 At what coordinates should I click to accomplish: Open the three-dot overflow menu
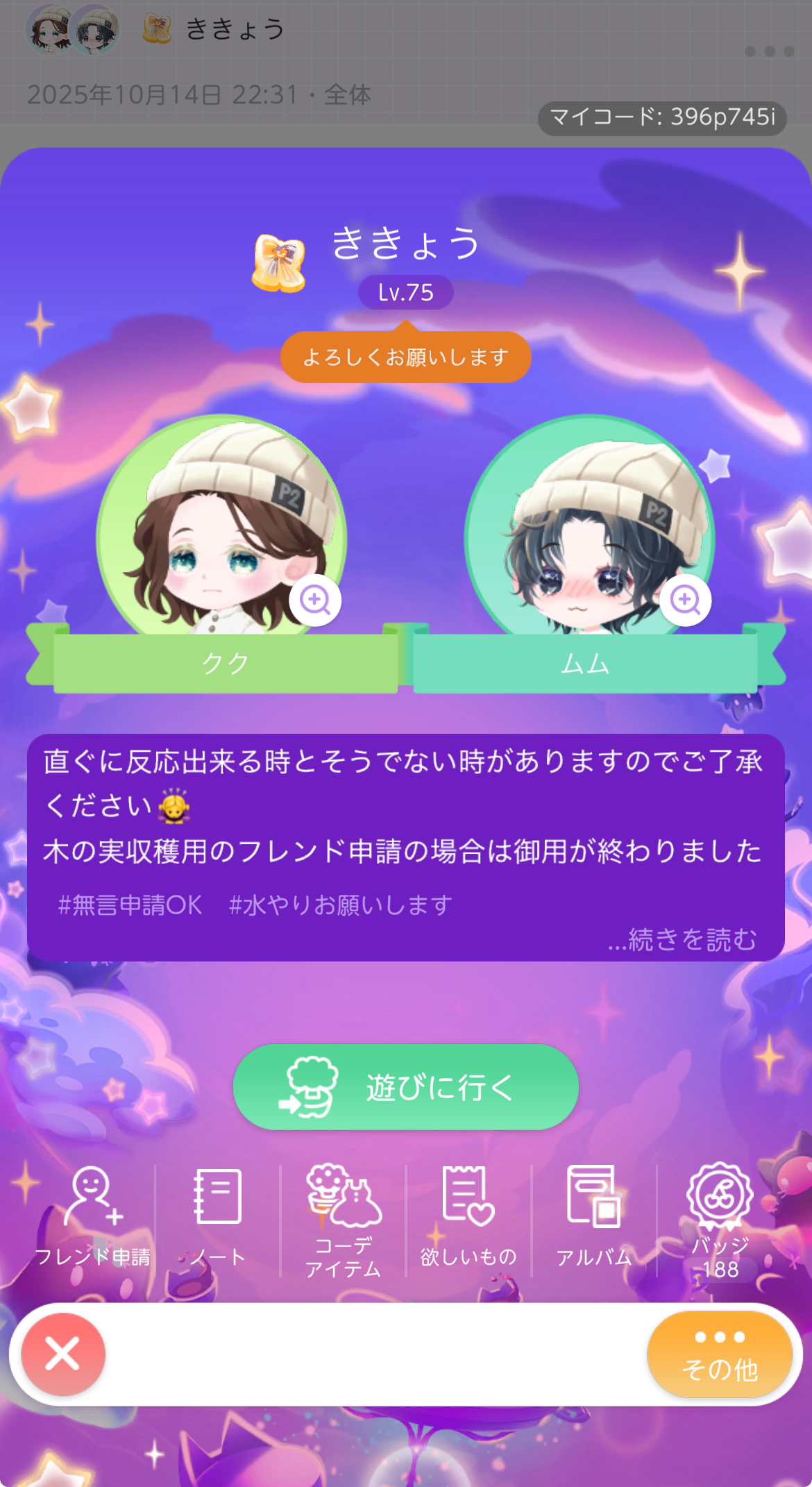[769, 51]
